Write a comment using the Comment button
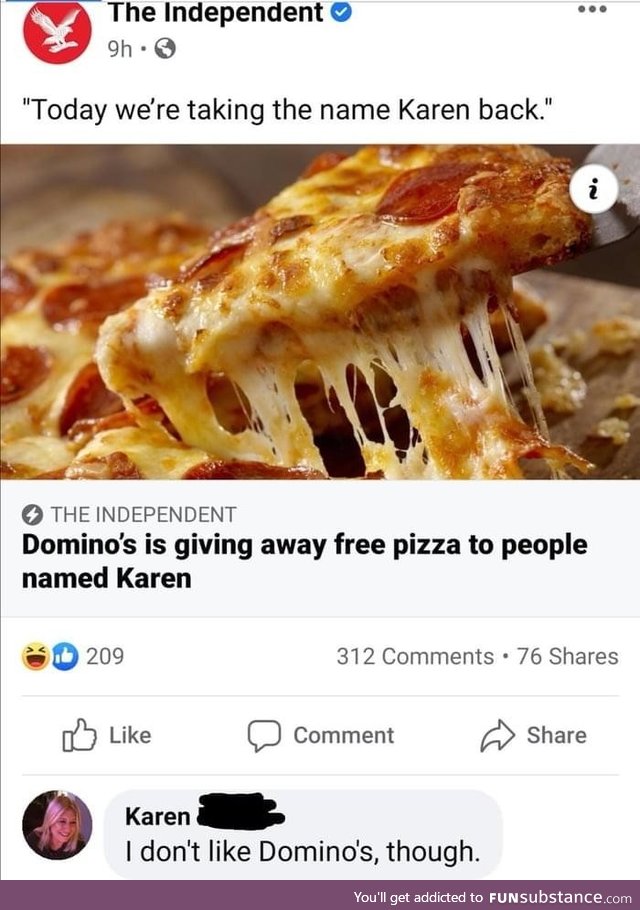The height and width of the screenshot is (910, 640). (321, 735)
